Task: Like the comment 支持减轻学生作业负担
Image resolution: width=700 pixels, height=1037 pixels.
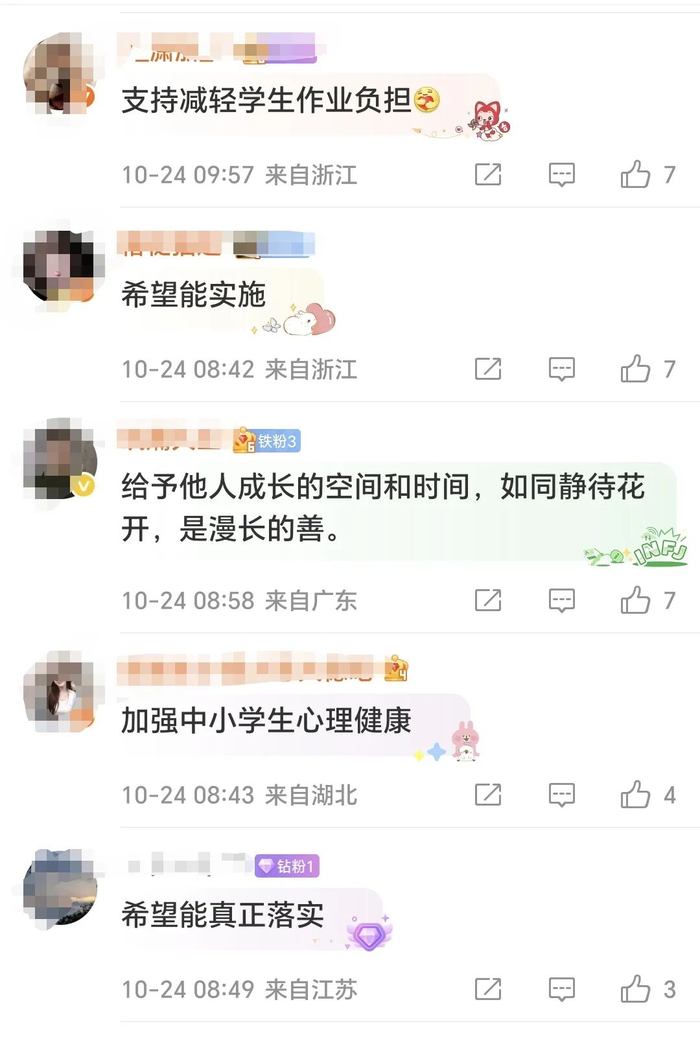Action: click(x=635, y=175)
